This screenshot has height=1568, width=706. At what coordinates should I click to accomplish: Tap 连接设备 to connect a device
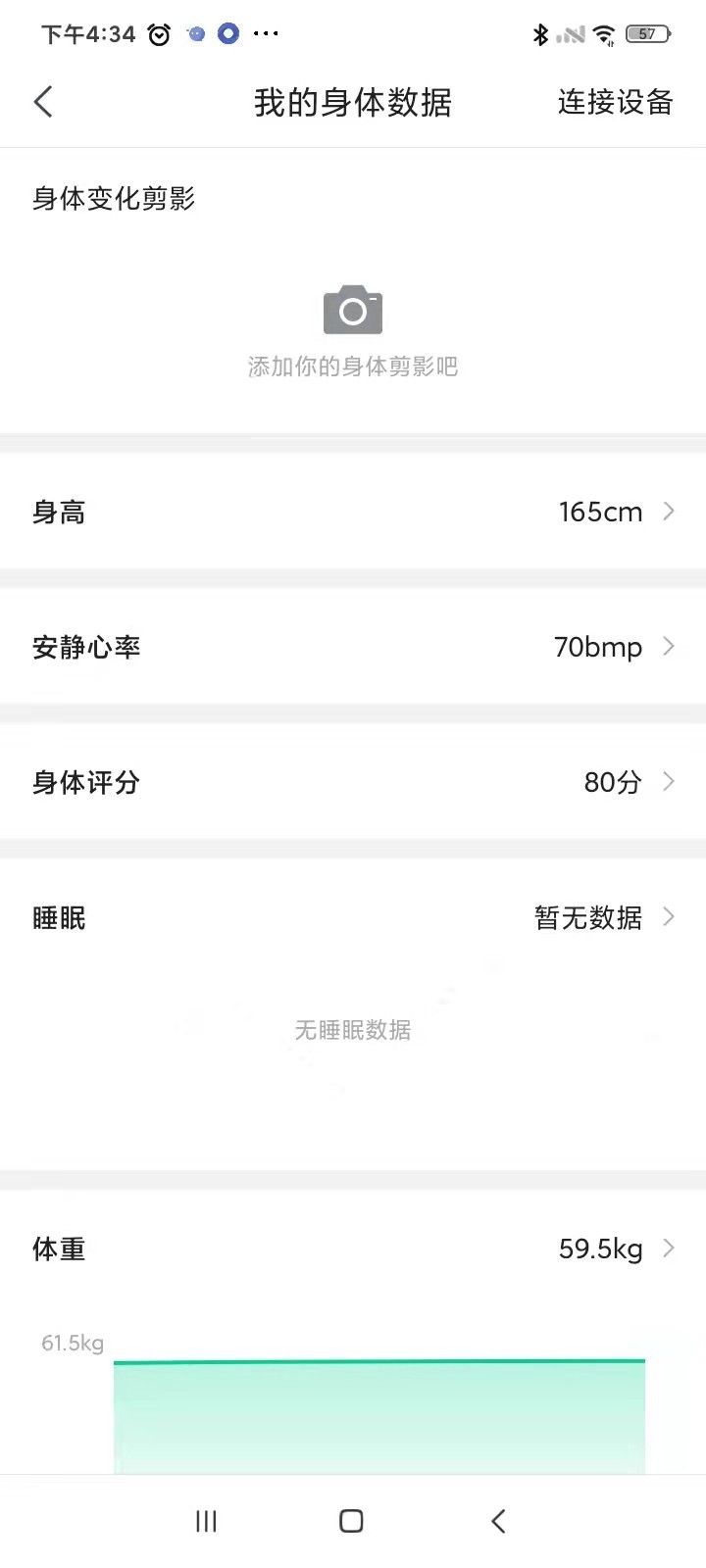click(x=615, y=102)
